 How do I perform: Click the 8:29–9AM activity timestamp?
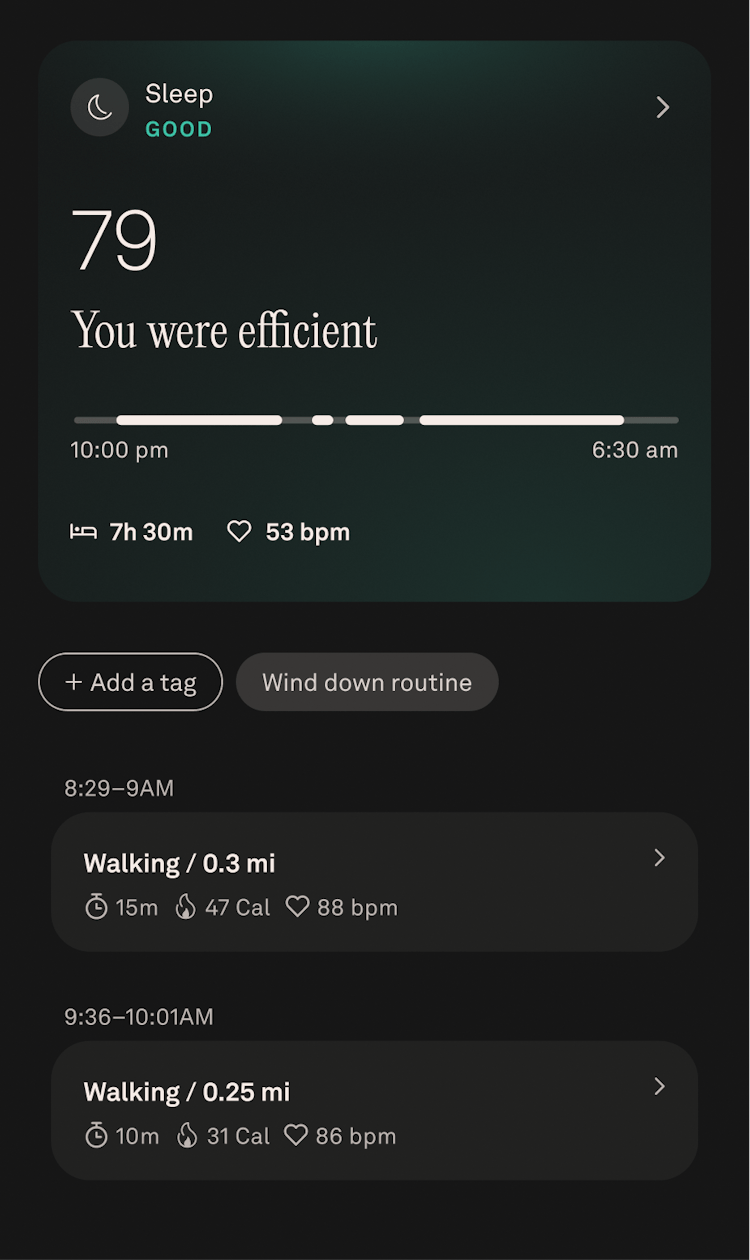(119, 788)
